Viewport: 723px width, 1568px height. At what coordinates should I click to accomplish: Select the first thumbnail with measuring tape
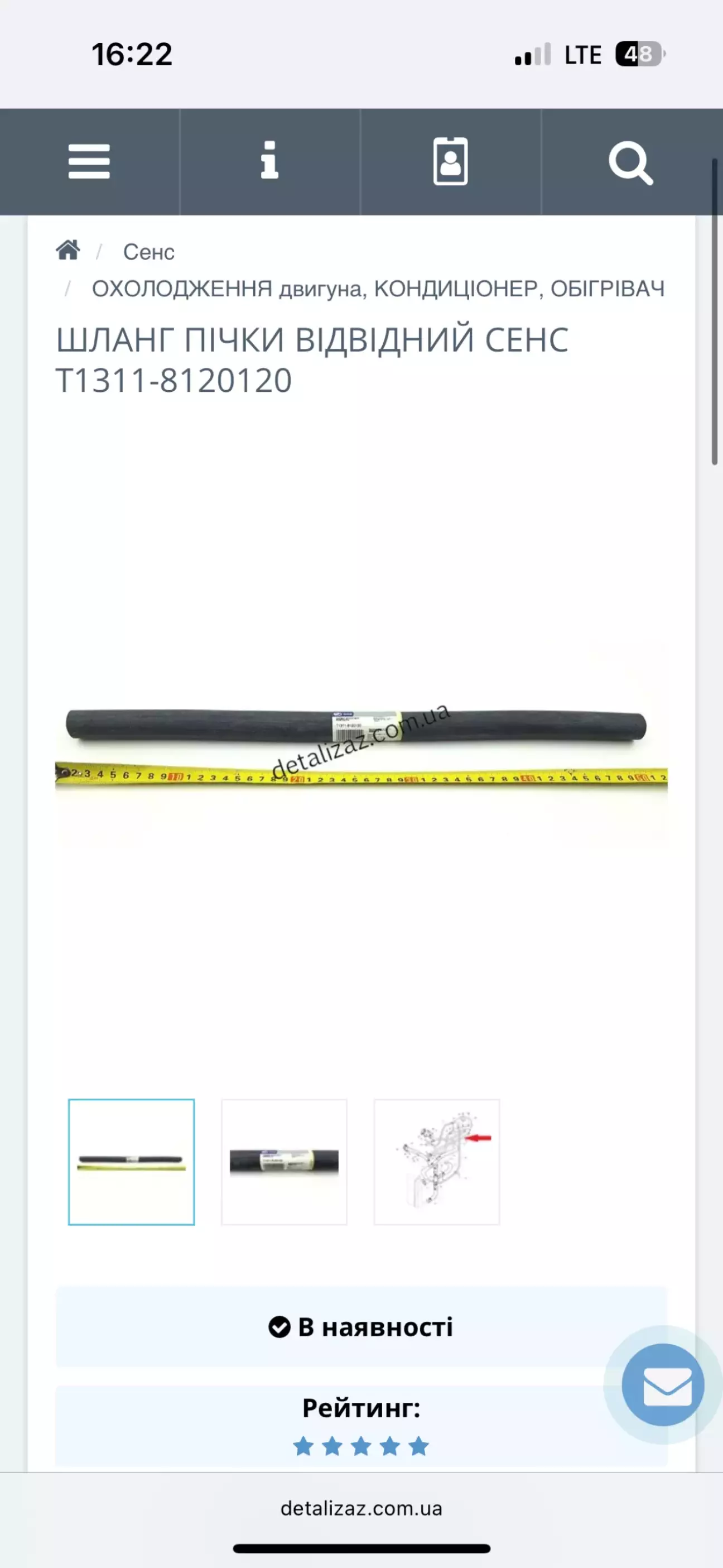(132, 1162)
